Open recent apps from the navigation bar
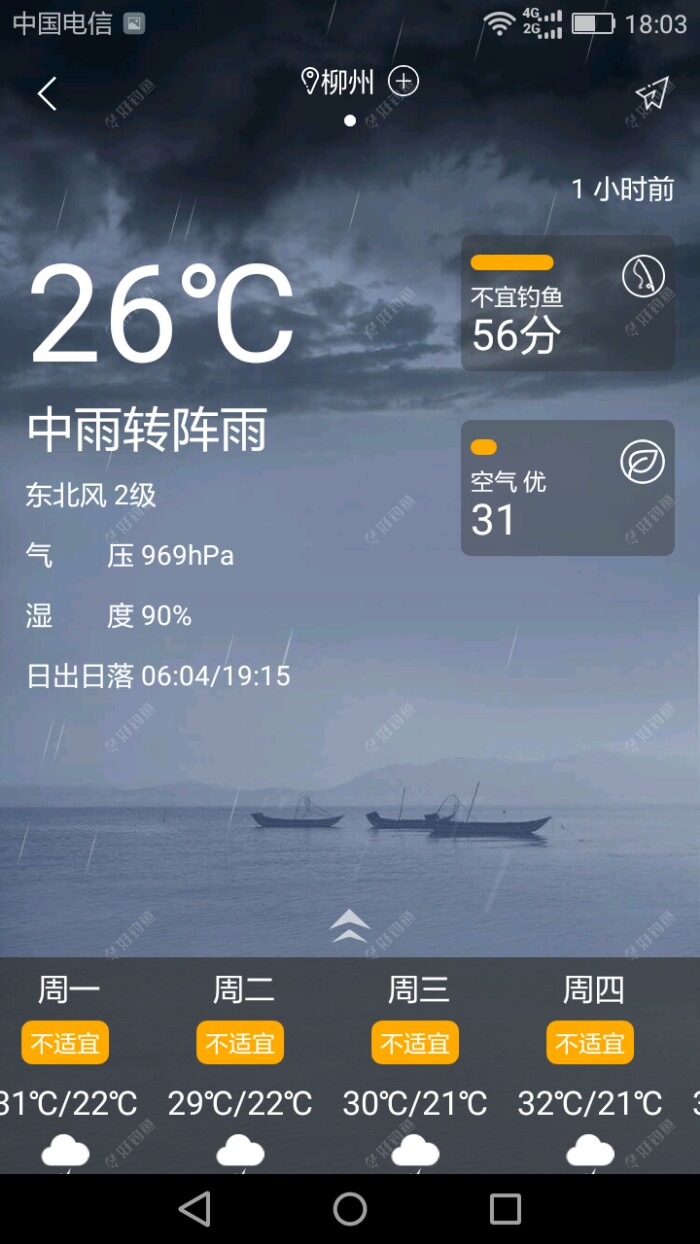Viewport: 700px width, 1244px height. tap(505, 1209)
